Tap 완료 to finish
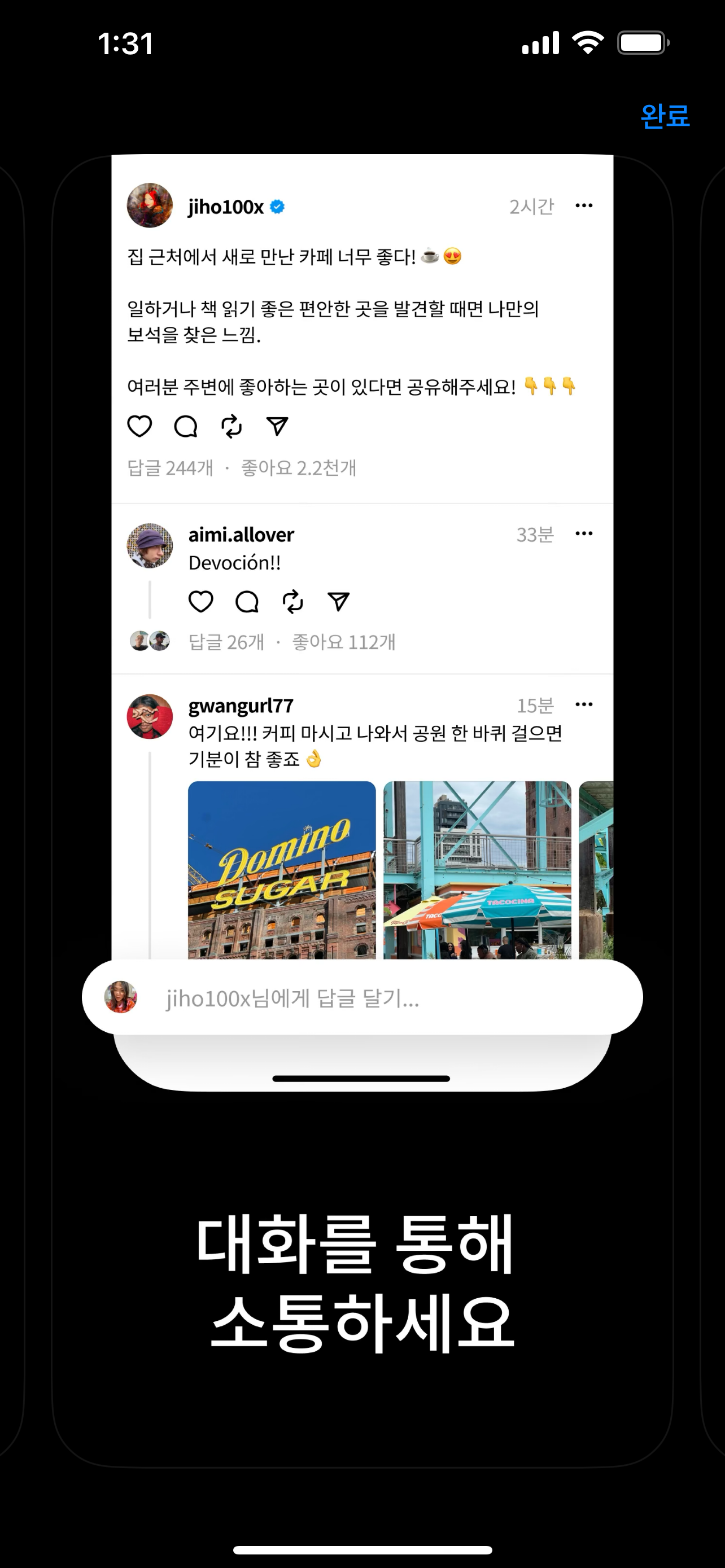Image resolution: width=725 pixels, height=1568 pixels. (x=665, y=116)
